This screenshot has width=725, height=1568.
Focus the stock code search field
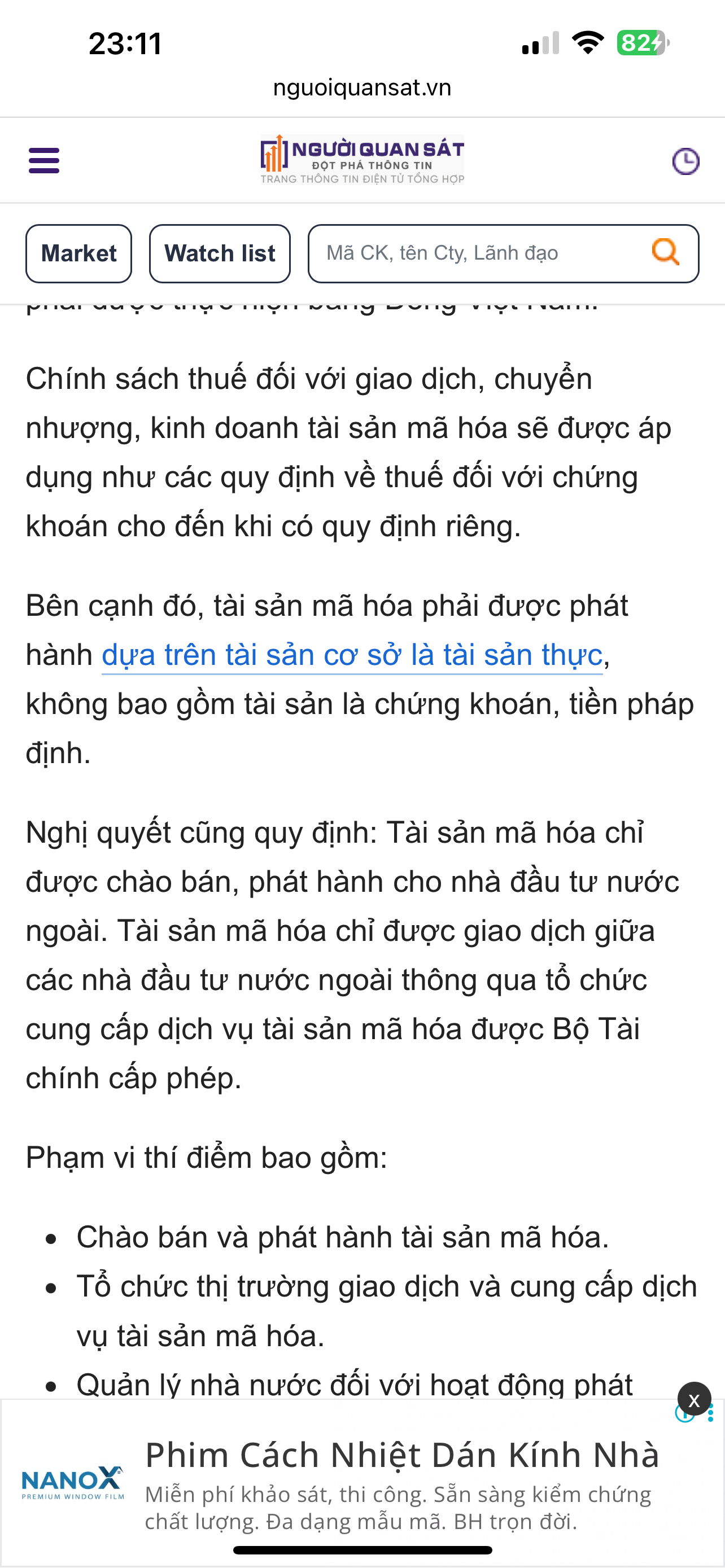pos(475,253)
